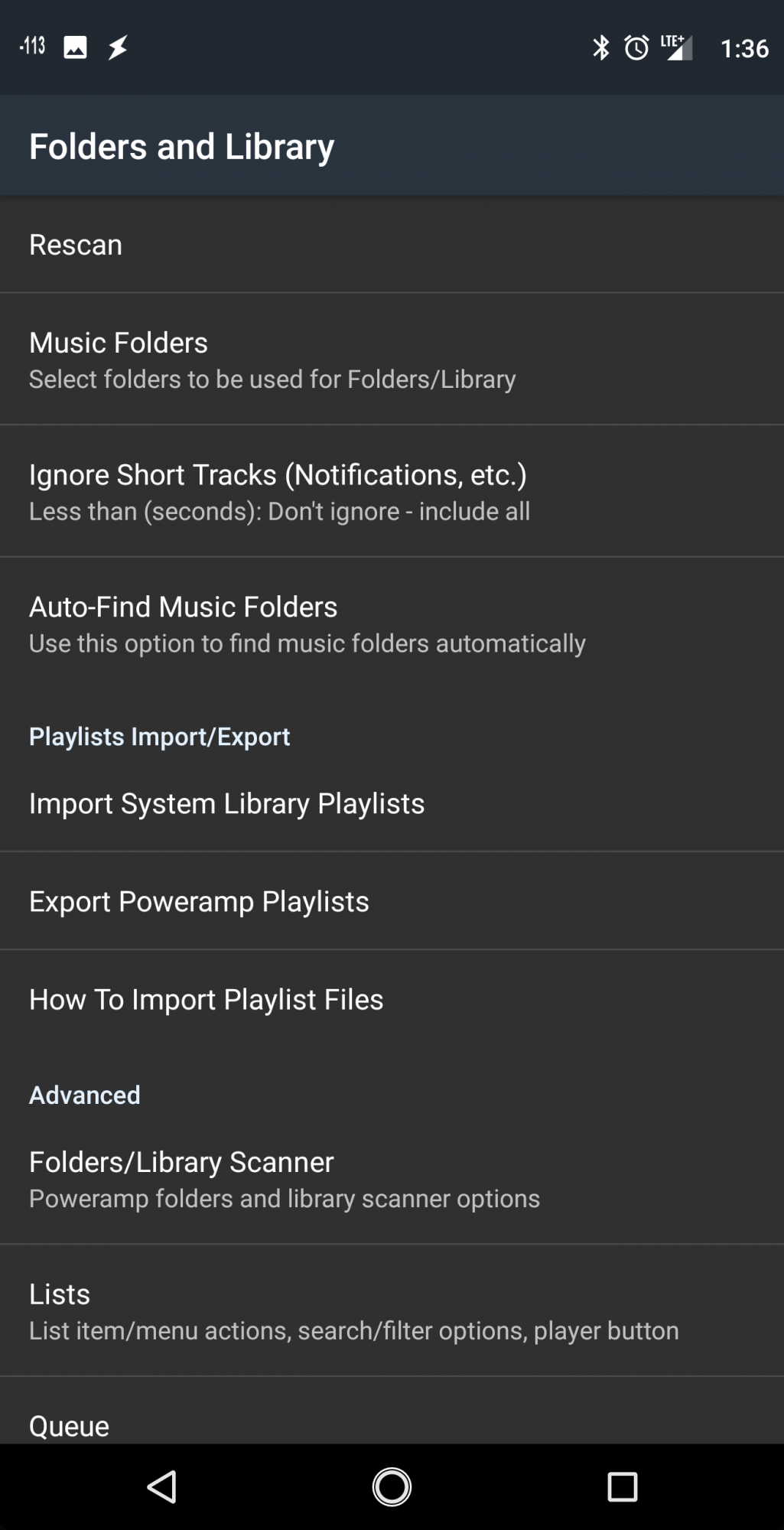Open the Lists settings
This screenshot has width=784, height=1530.
tap(392, 1310)
